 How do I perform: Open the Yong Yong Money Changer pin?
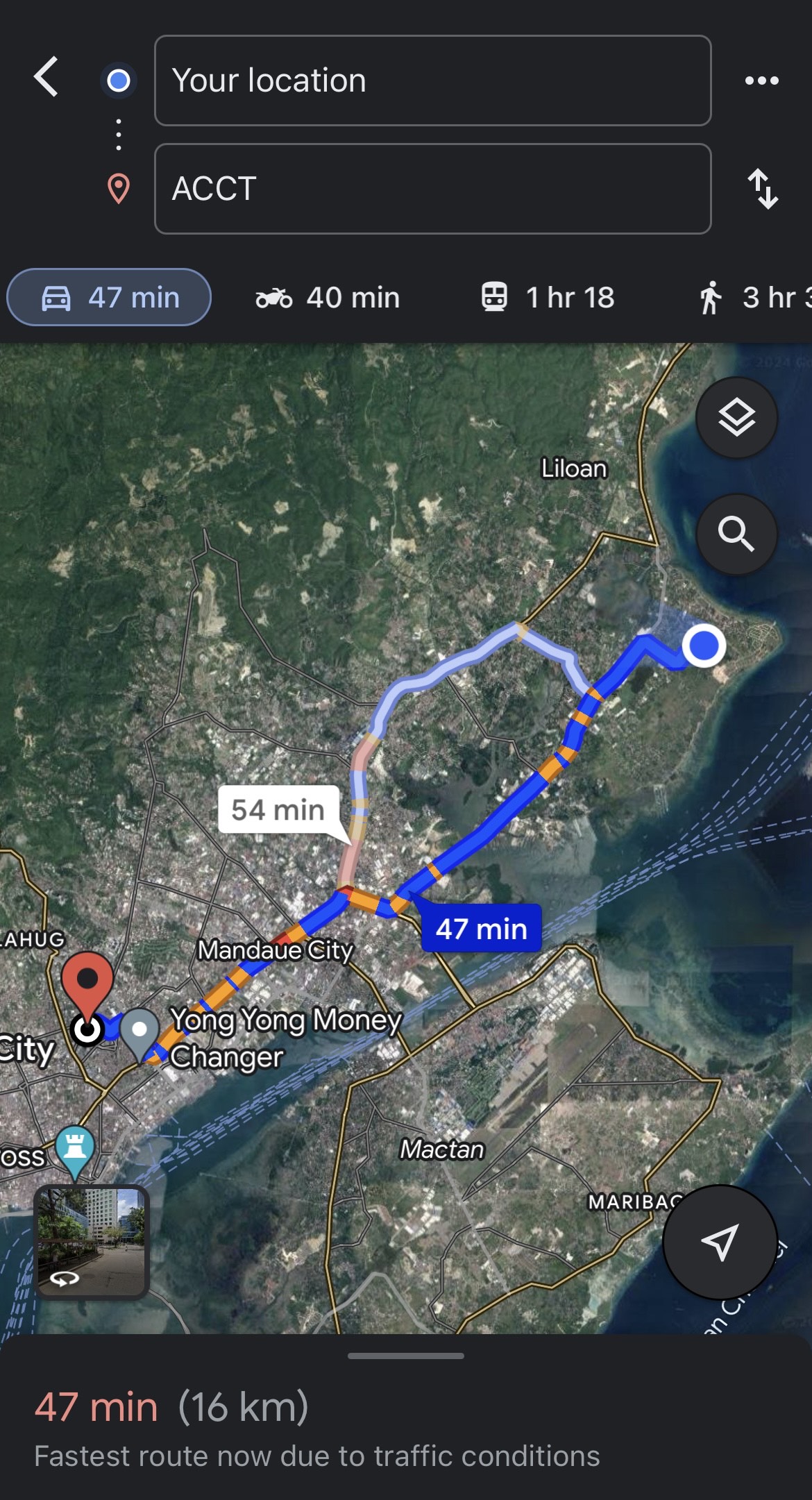pos(140,1029)
